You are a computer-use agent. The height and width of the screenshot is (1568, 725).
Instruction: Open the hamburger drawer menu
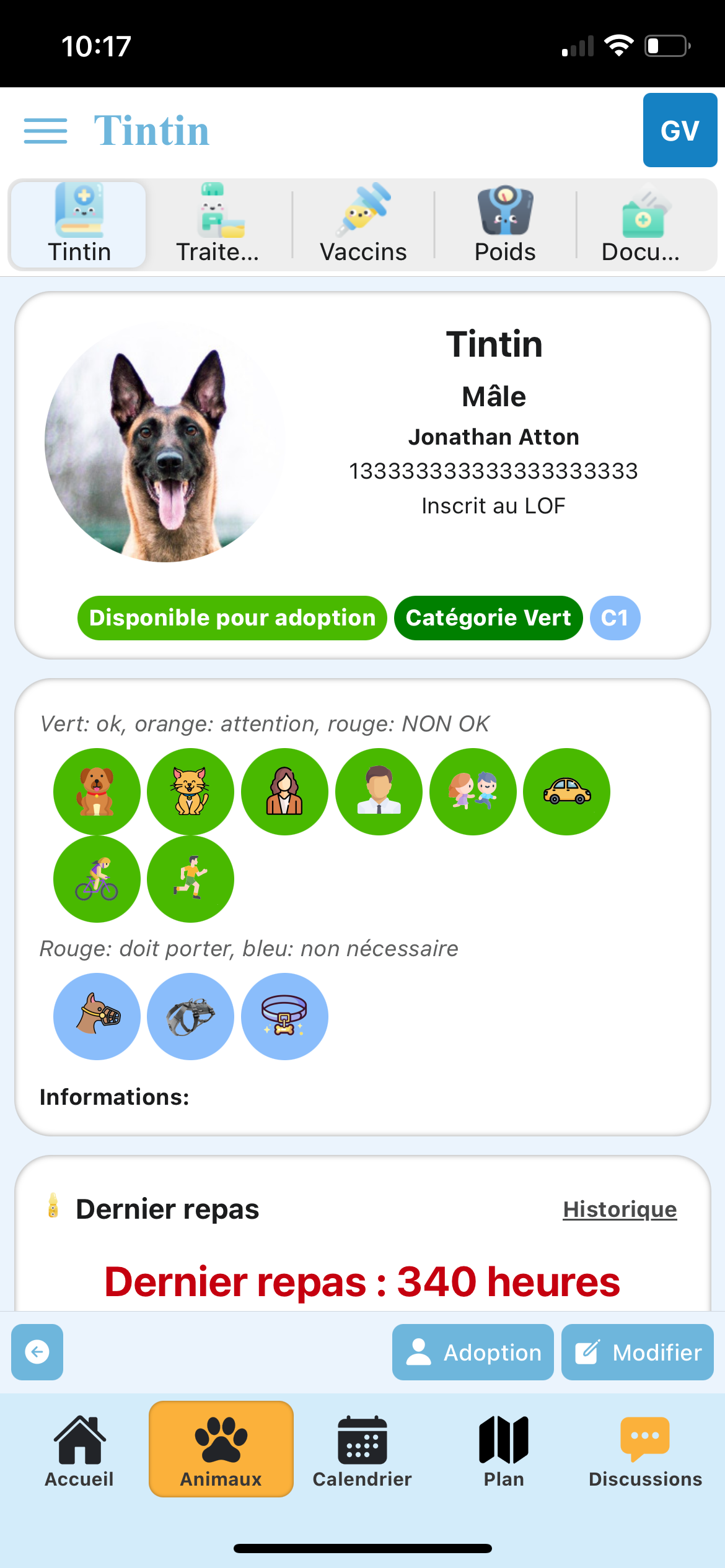point(45,131)
